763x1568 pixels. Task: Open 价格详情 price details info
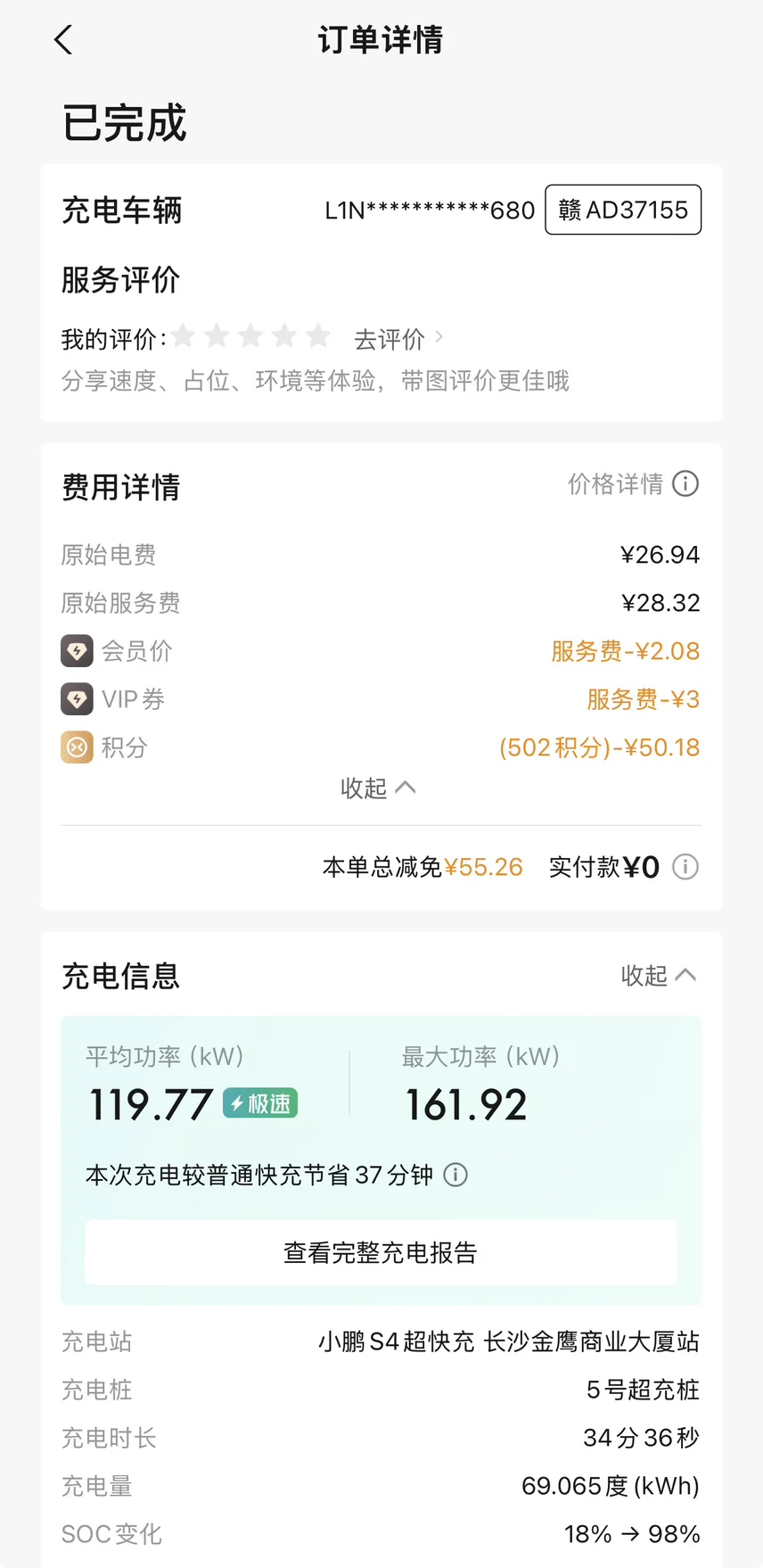633,484
